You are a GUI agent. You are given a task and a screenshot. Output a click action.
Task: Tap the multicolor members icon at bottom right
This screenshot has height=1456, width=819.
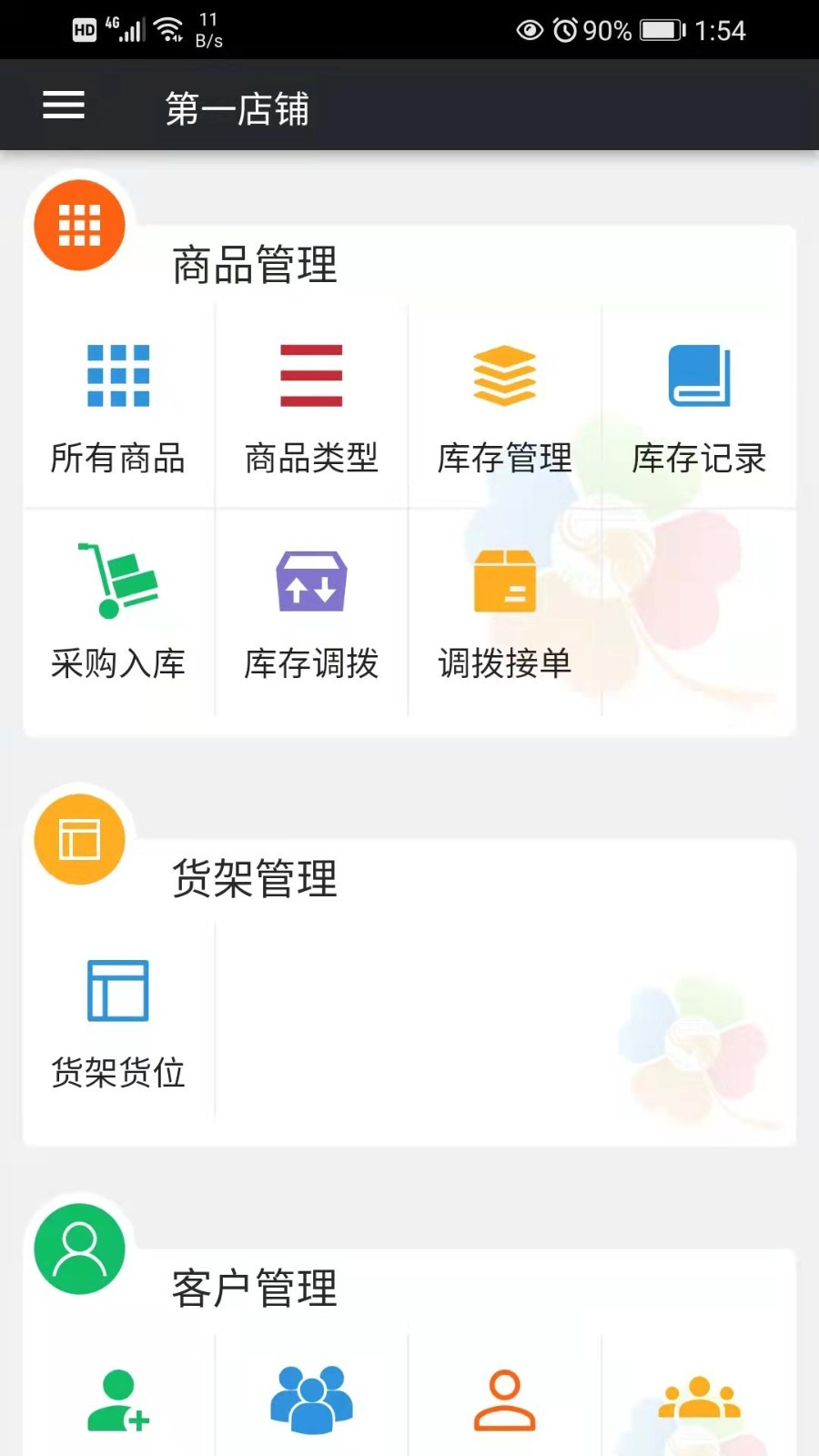click(x=699, y=1397)
